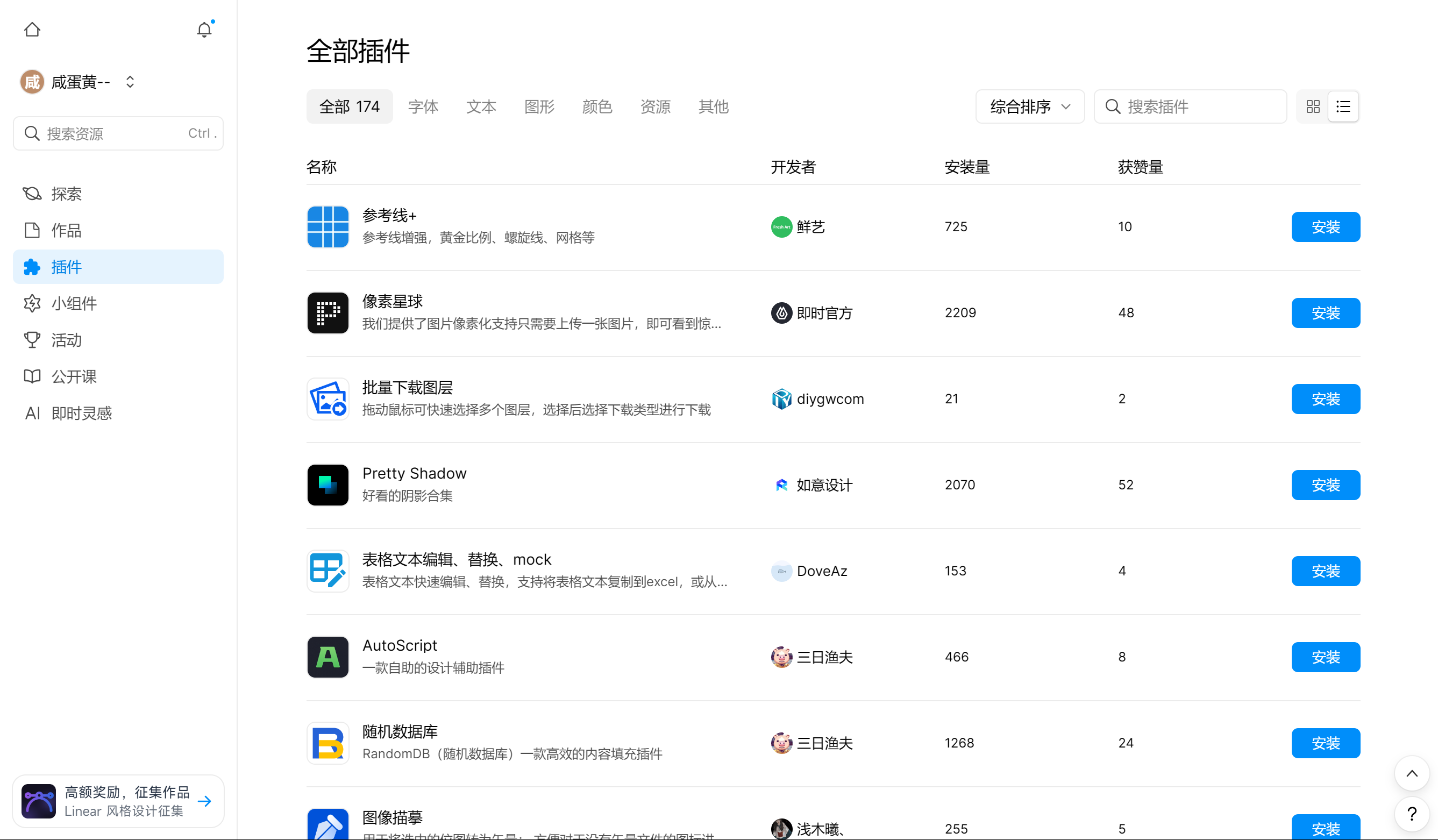Screen dimensions: 1438x840
Task: Select the 颜色 category tab
Action: click(x=597, y=106)
